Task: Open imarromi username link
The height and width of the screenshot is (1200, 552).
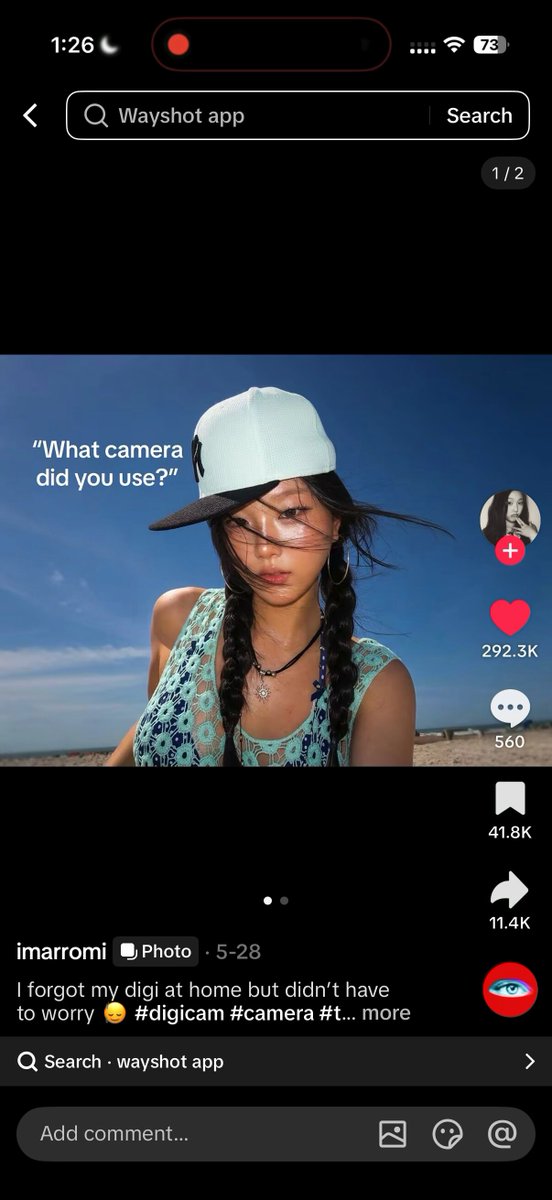Action: 61,951
